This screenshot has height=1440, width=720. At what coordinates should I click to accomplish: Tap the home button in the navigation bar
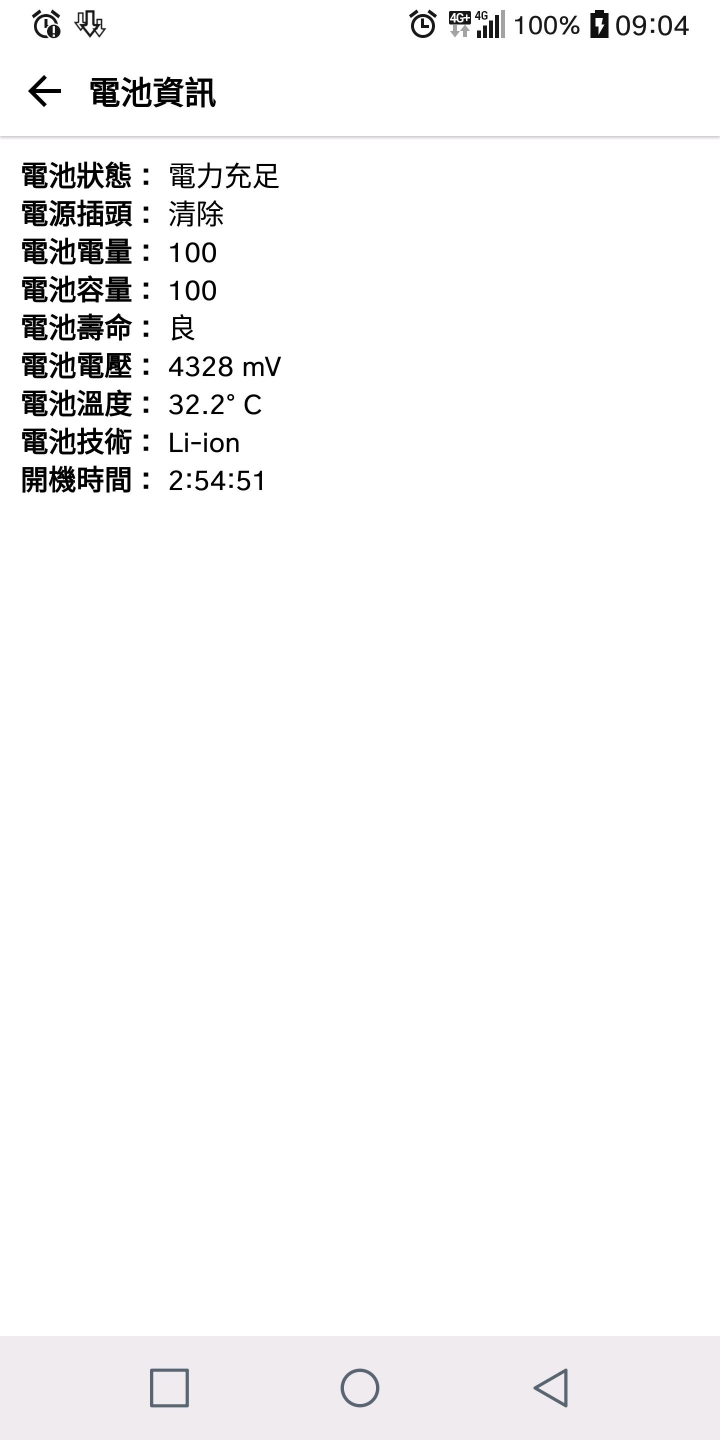360,1388
